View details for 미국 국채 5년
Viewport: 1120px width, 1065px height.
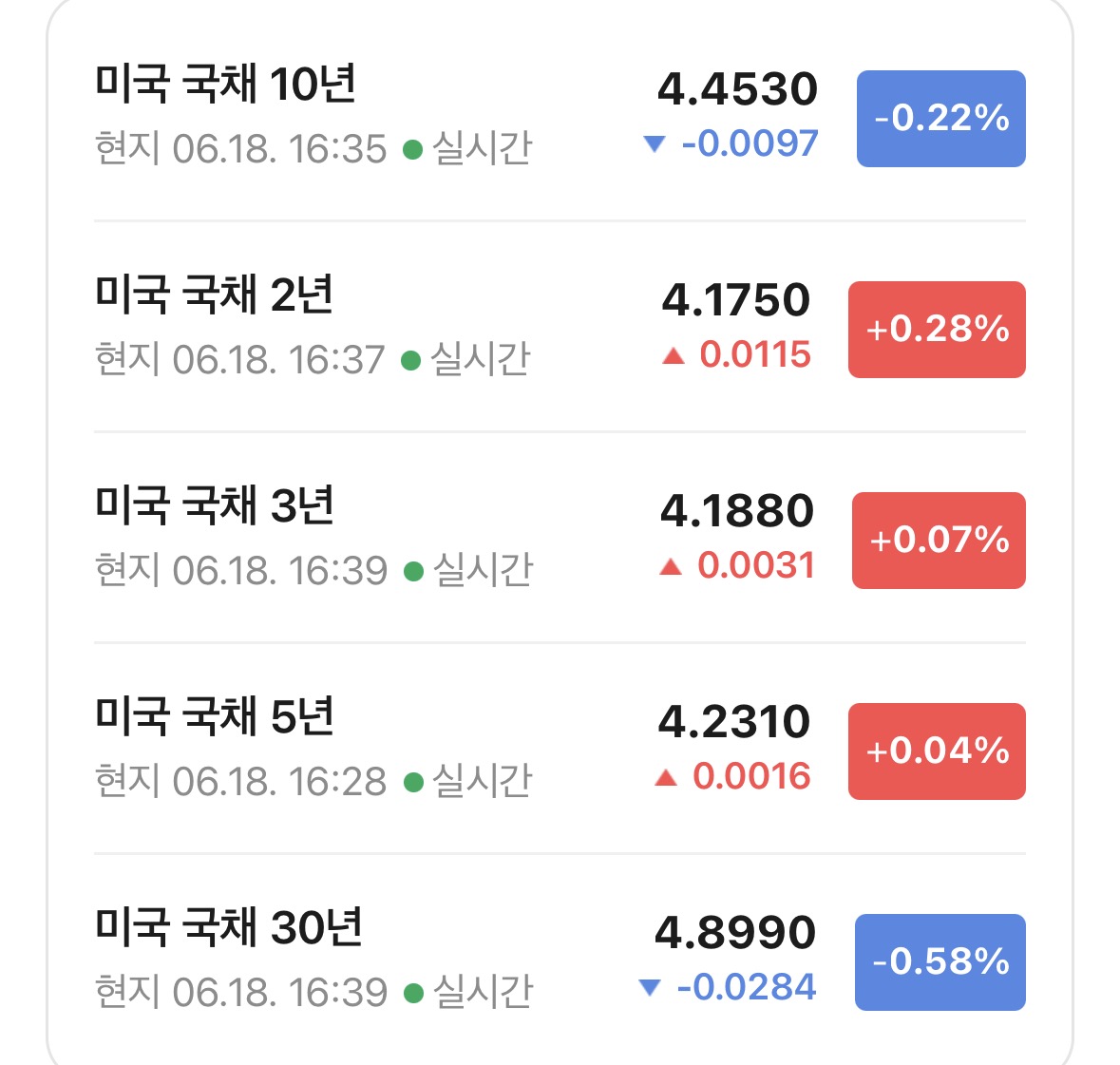[560, 750]
